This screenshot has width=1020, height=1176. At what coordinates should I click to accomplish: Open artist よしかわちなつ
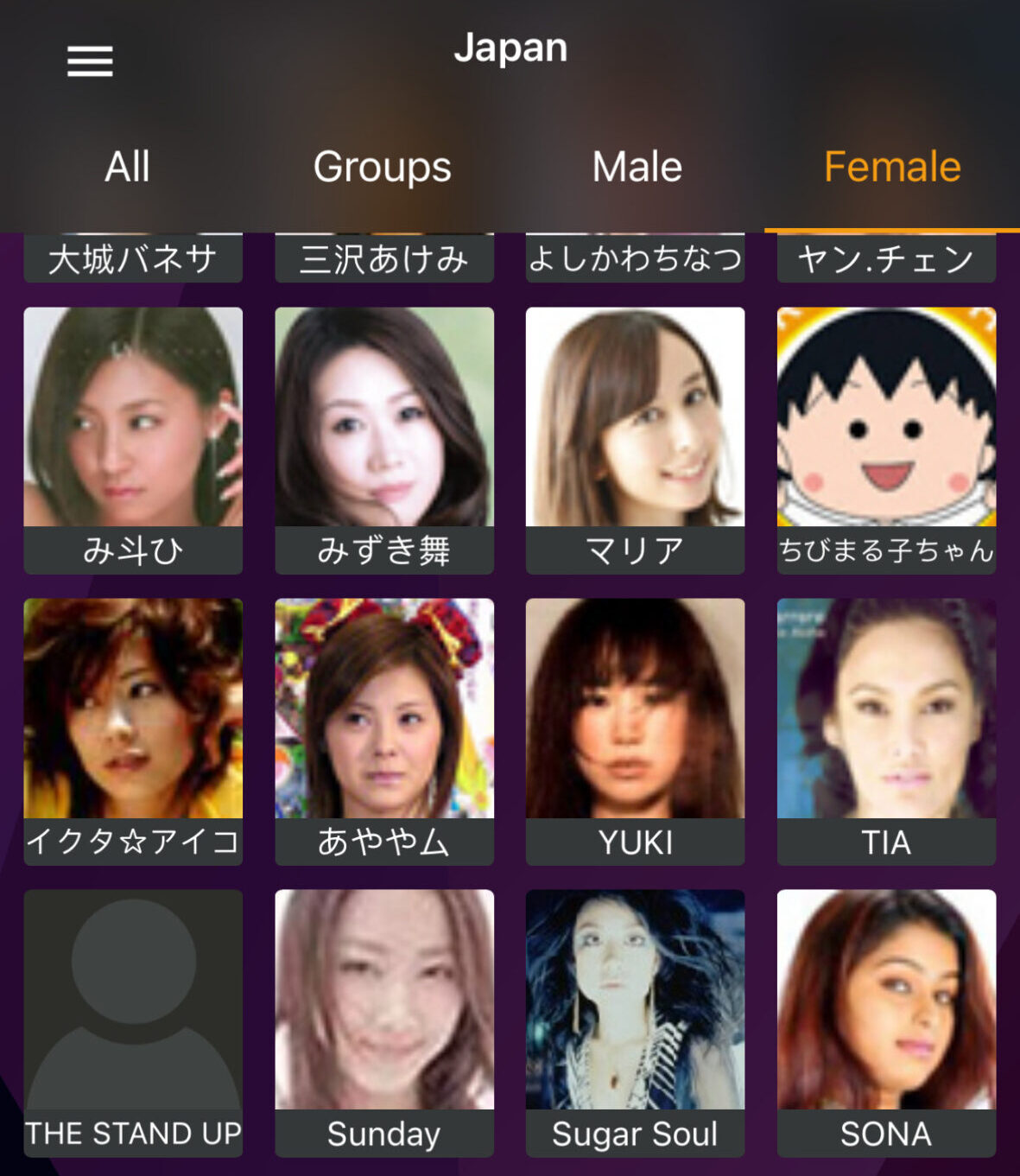[635, 259]
